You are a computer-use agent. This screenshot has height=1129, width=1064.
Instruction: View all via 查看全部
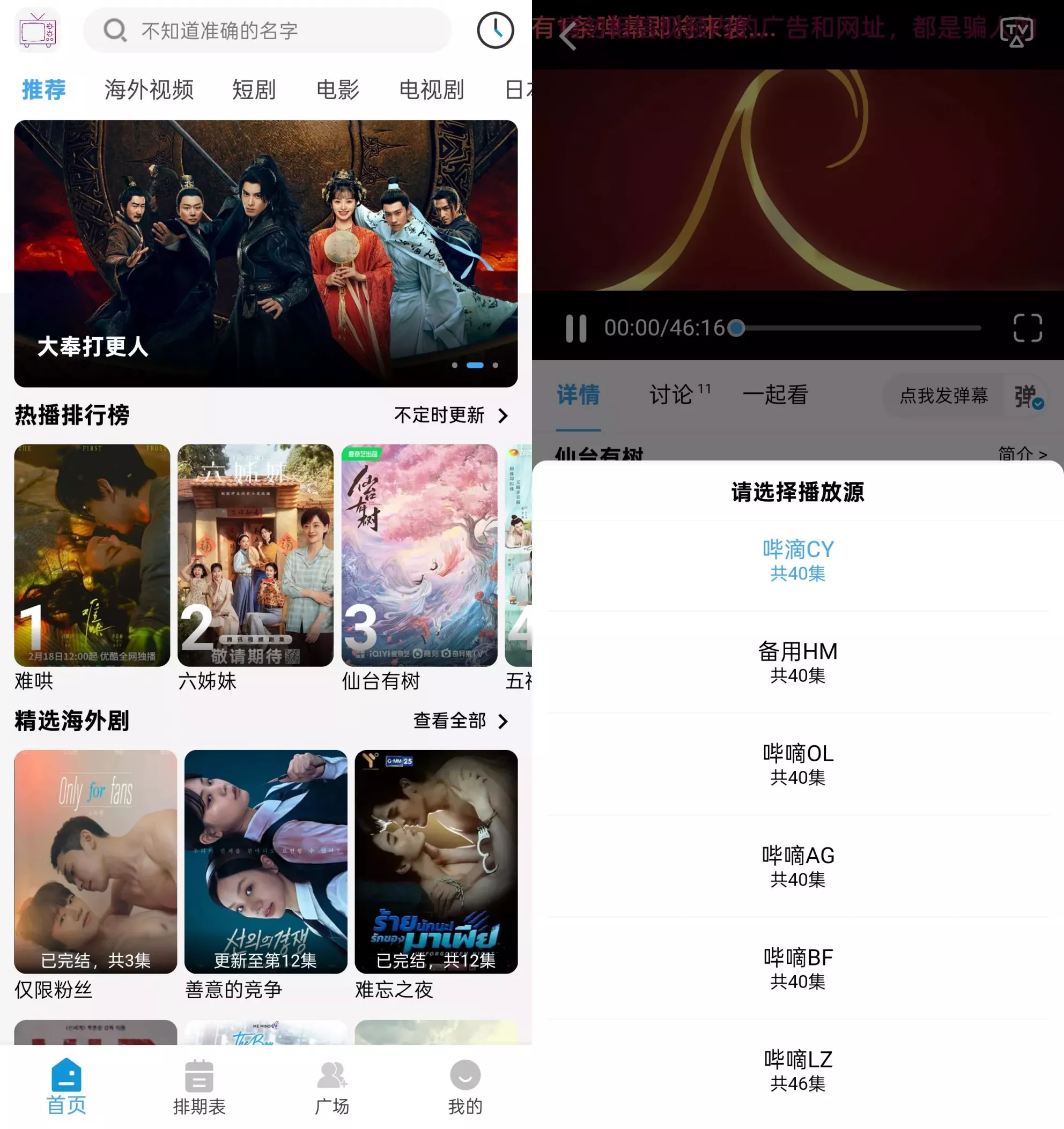coord(460,721)
